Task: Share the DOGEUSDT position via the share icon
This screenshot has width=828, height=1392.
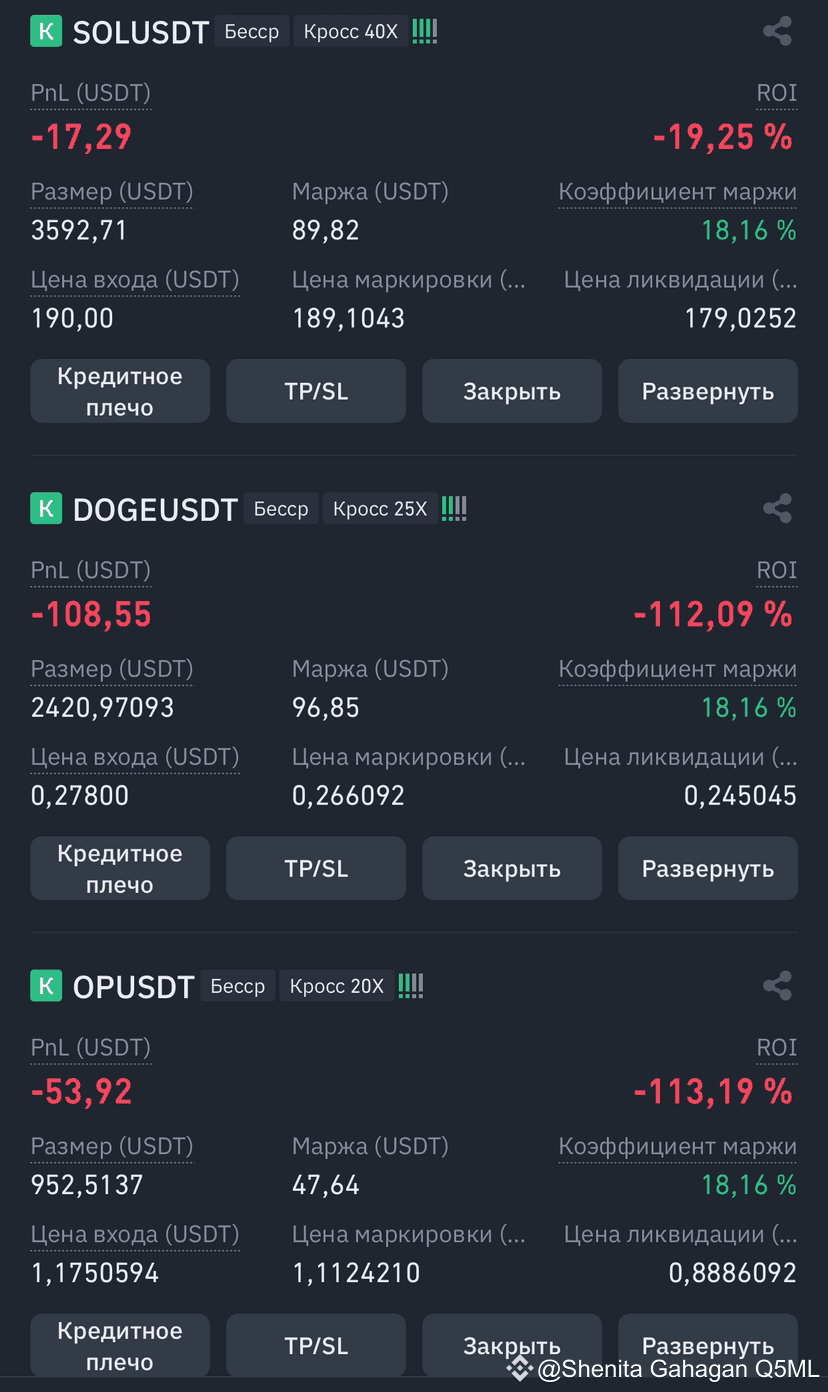Action: 779,508
